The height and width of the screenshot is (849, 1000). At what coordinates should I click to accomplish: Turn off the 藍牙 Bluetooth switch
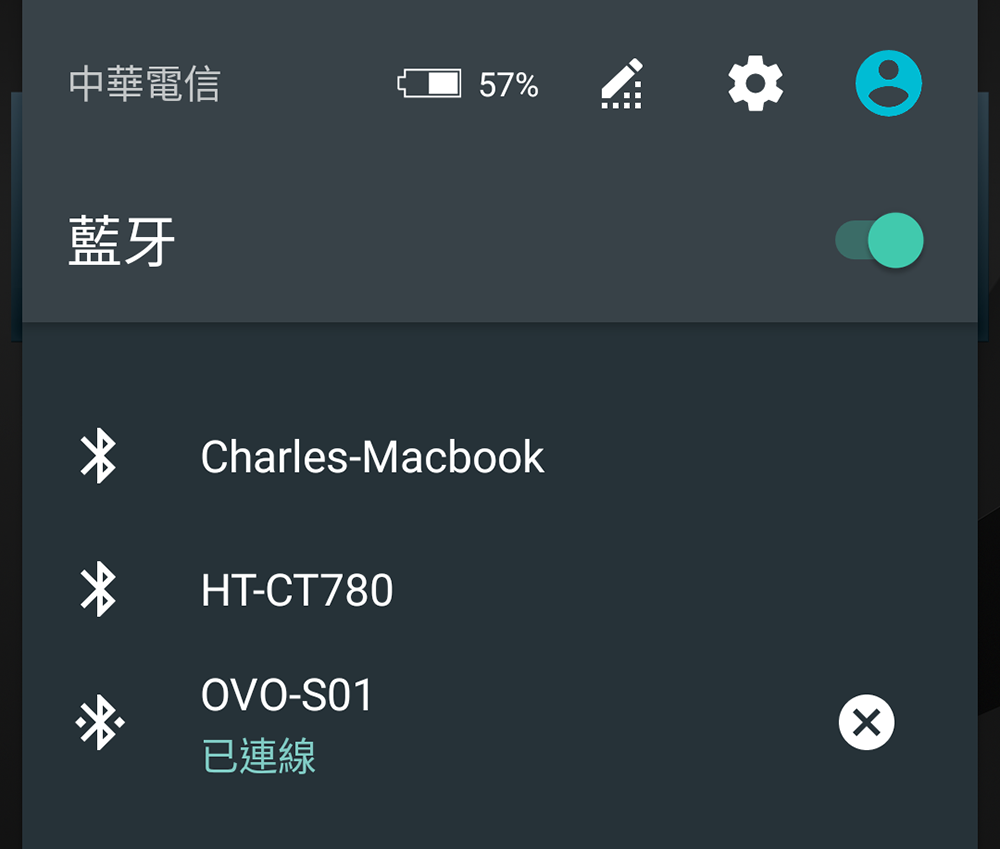pos(882,241)
